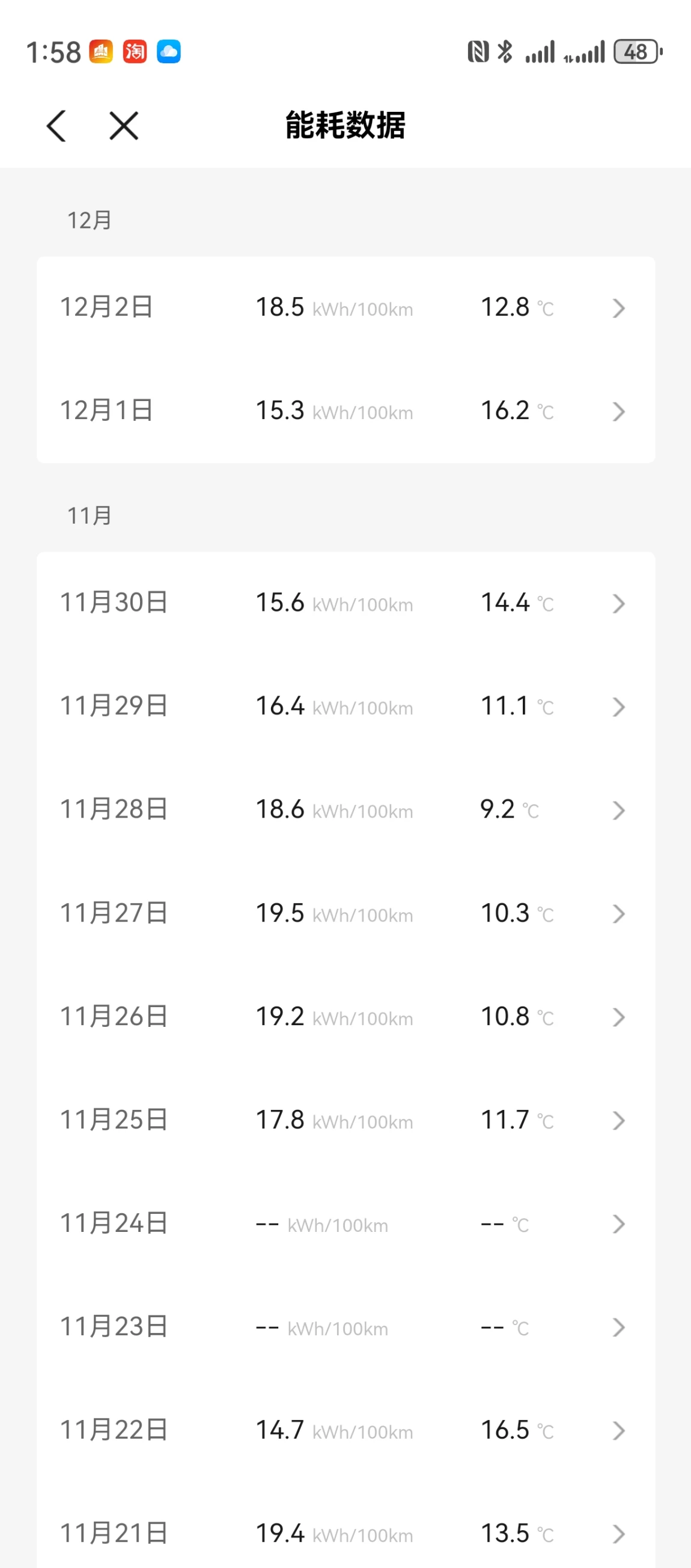Image resolution: width=691 pixels, height=1568 pixels.
Task: Open the empty 11月24日 record
Action: 345,1224
